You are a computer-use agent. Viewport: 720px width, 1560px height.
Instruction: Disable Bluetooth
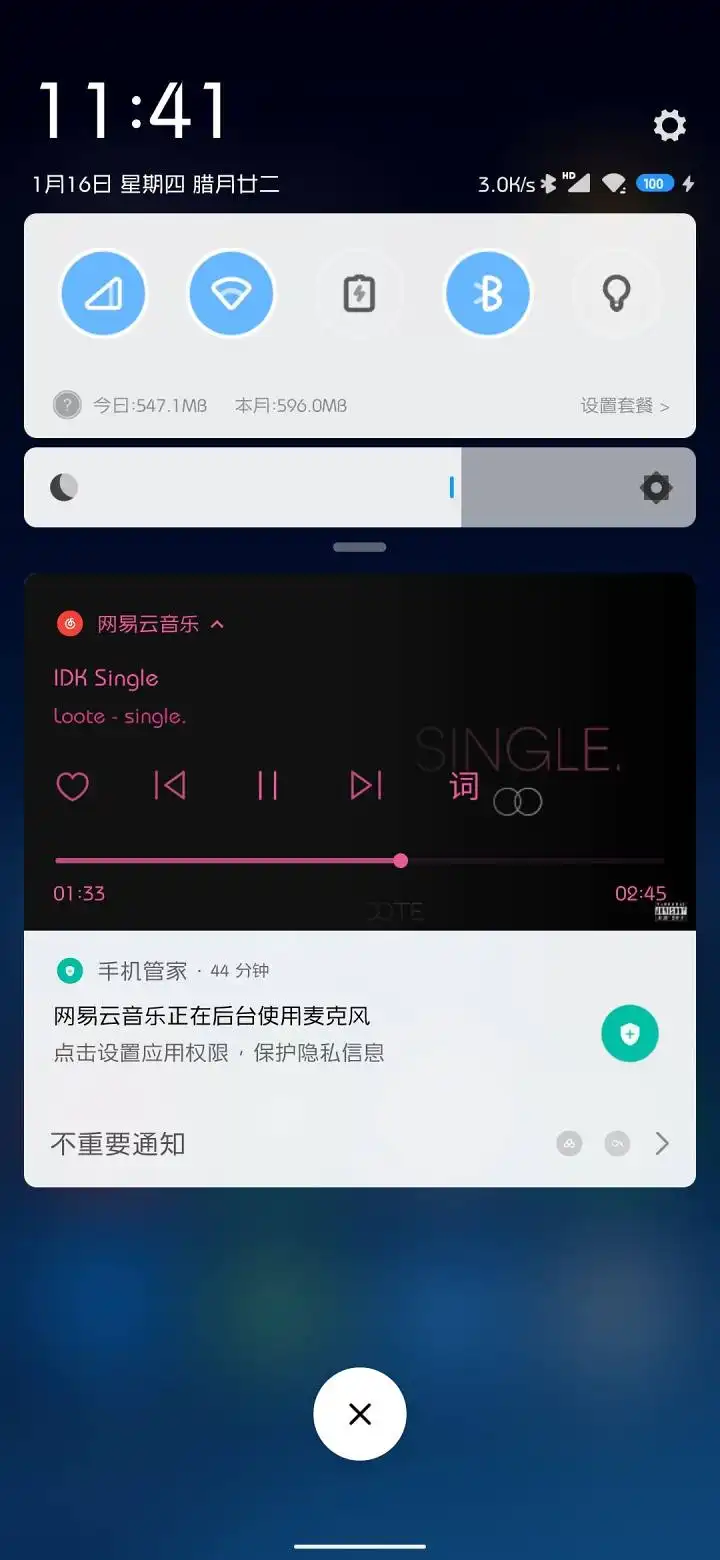point(488,294)
